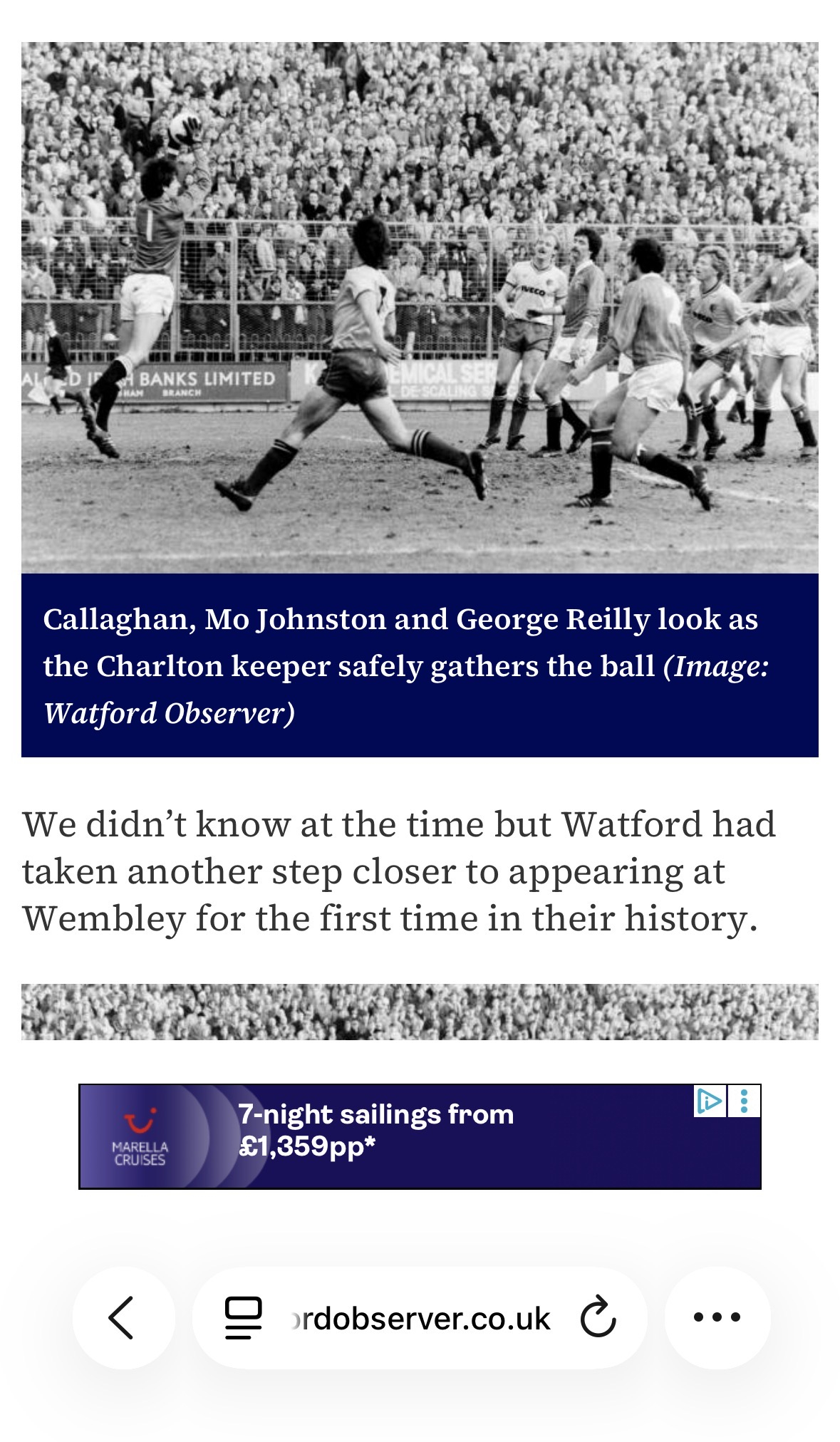Viewport: 840px width, 1442px height.
Task: Open the ad options three-dot icon
Action: coord(744,1101)
